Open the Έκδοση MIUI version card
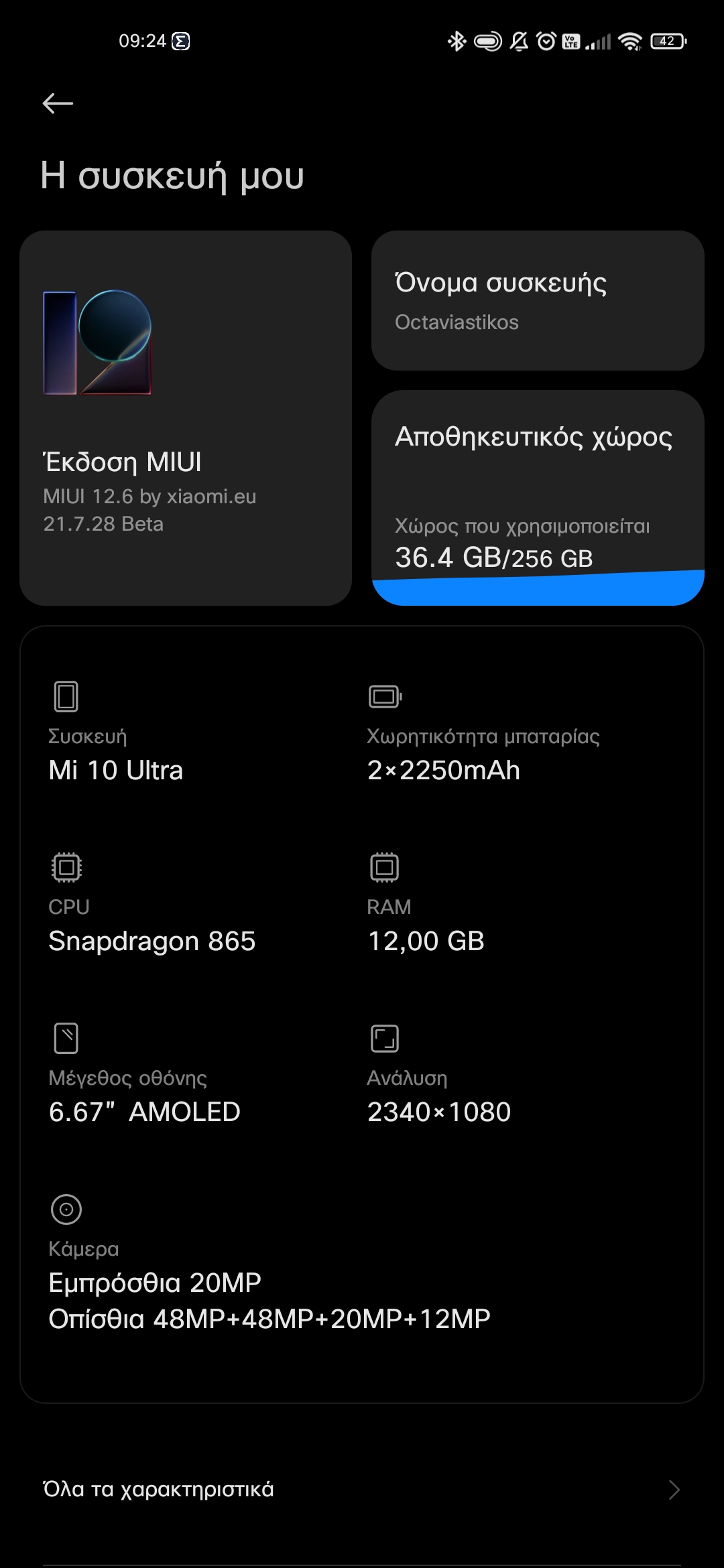 pos(186,418)
